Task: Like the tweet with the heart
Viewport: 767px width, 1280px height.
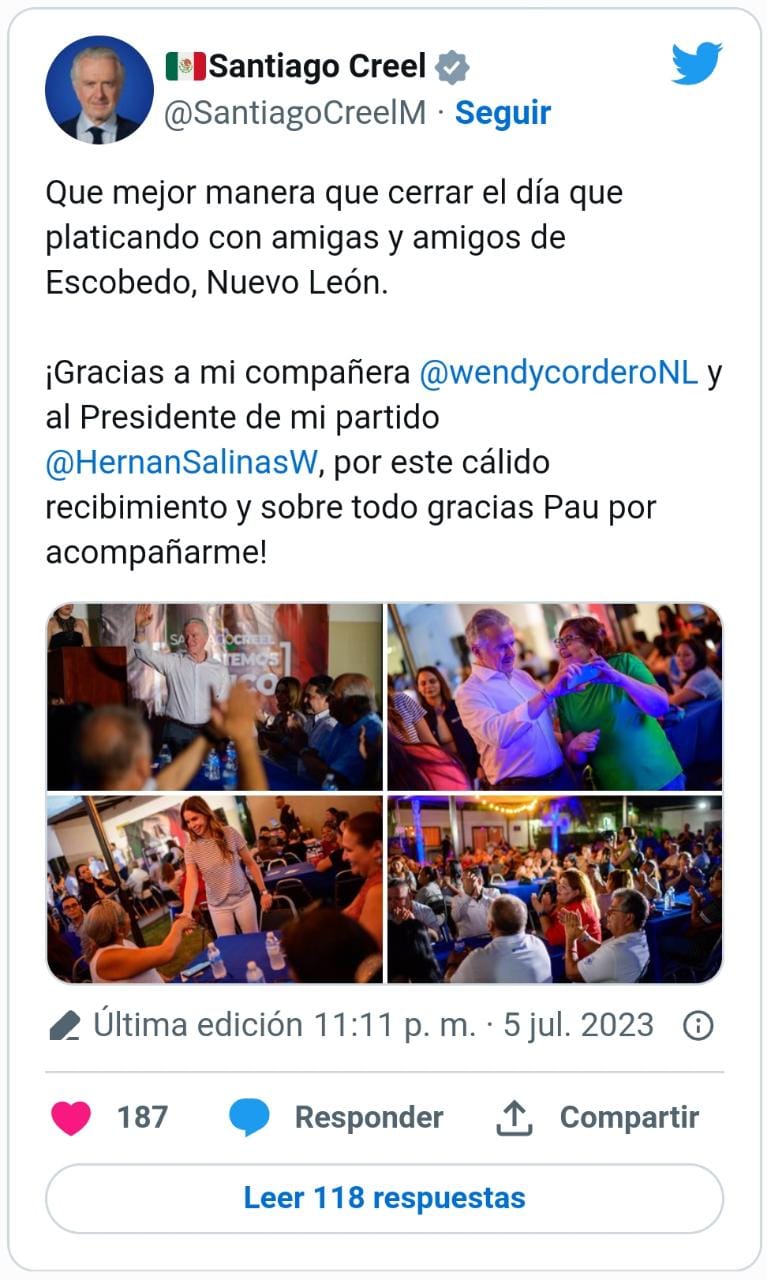Action: [x=71, y=1117]
